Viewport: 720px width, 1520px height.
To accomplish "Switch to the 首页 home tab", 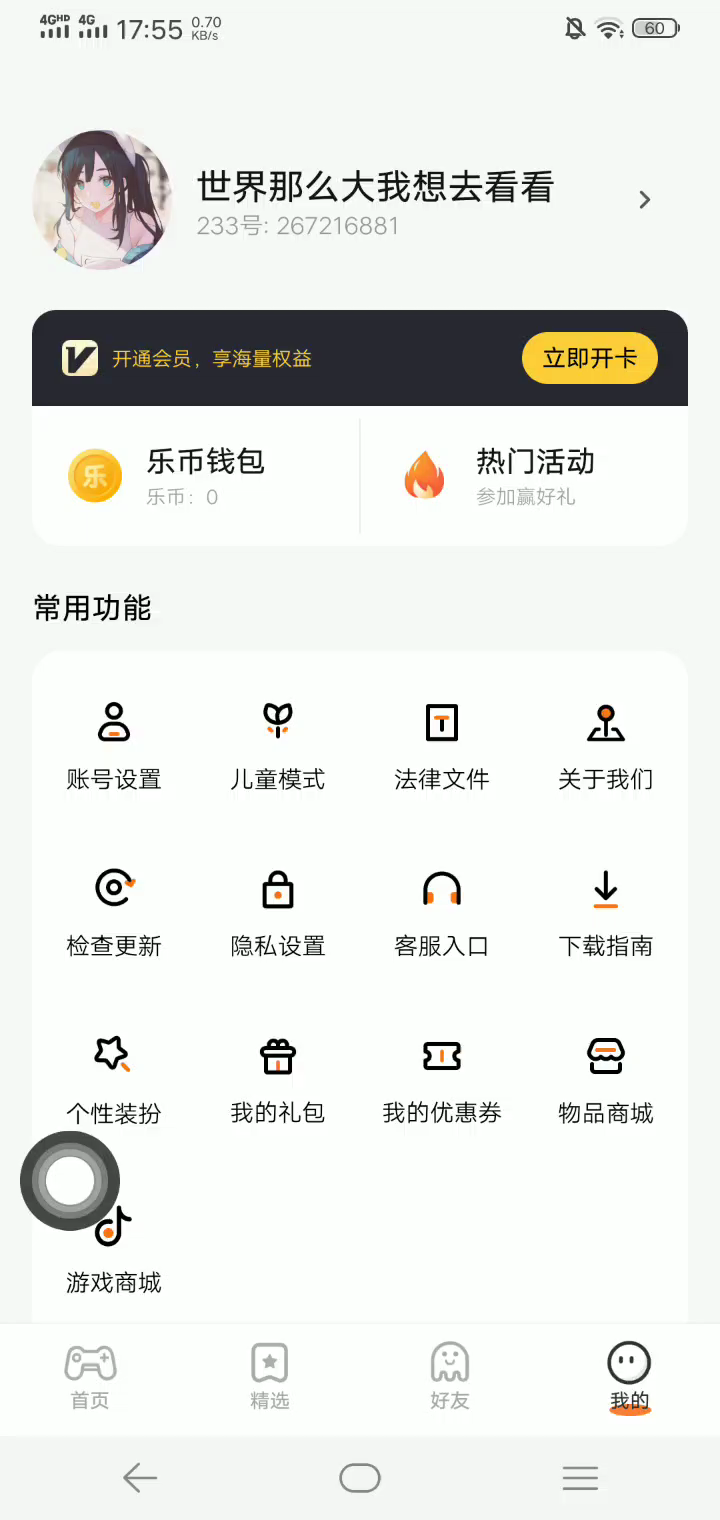I will coord(90,1376).
